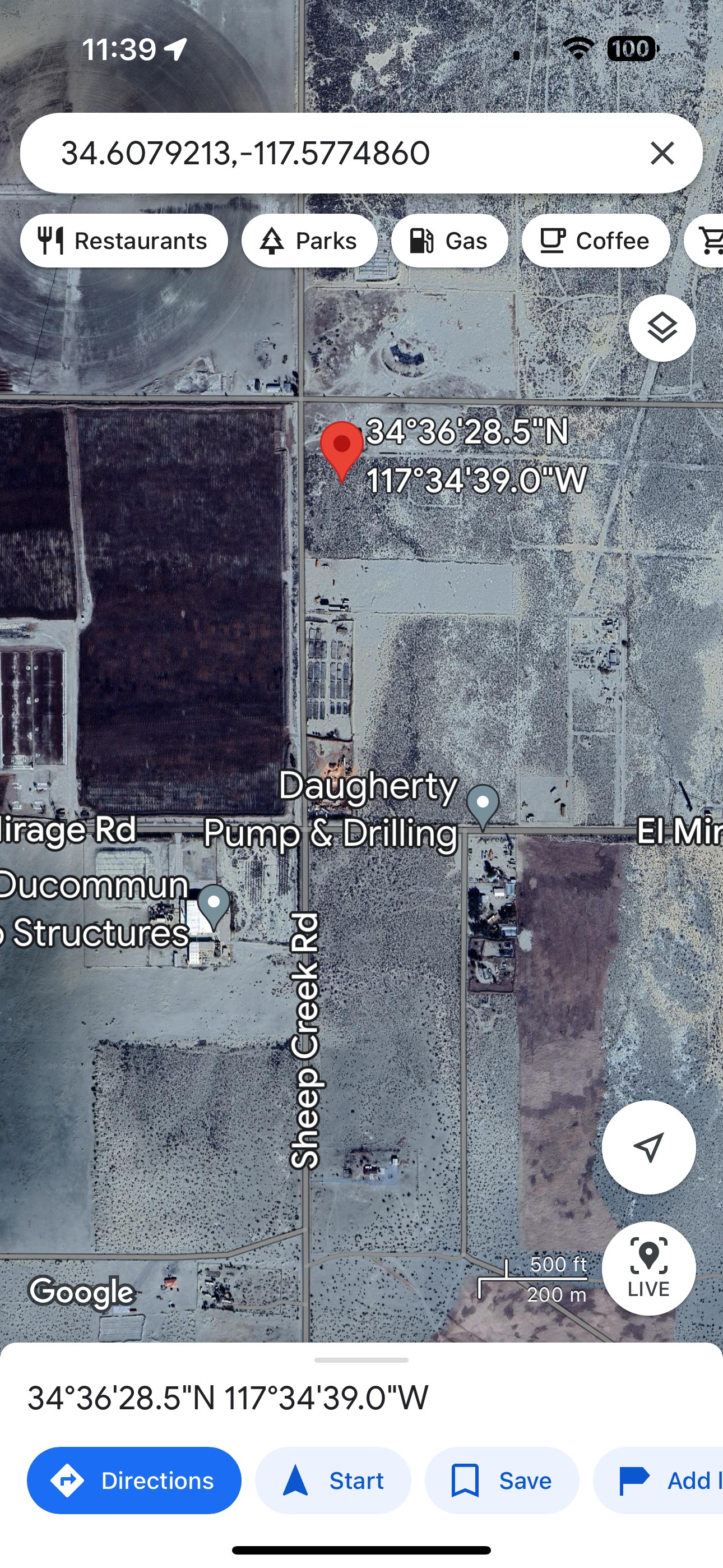Open Live View
The height and width of the screenshot is (1568, 723).
point(648,1269)
